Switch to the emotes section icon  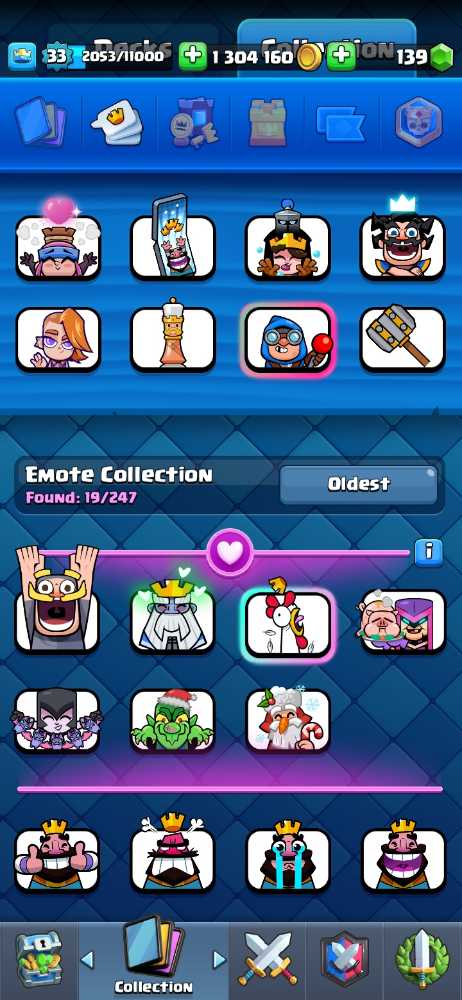(117, 122)
